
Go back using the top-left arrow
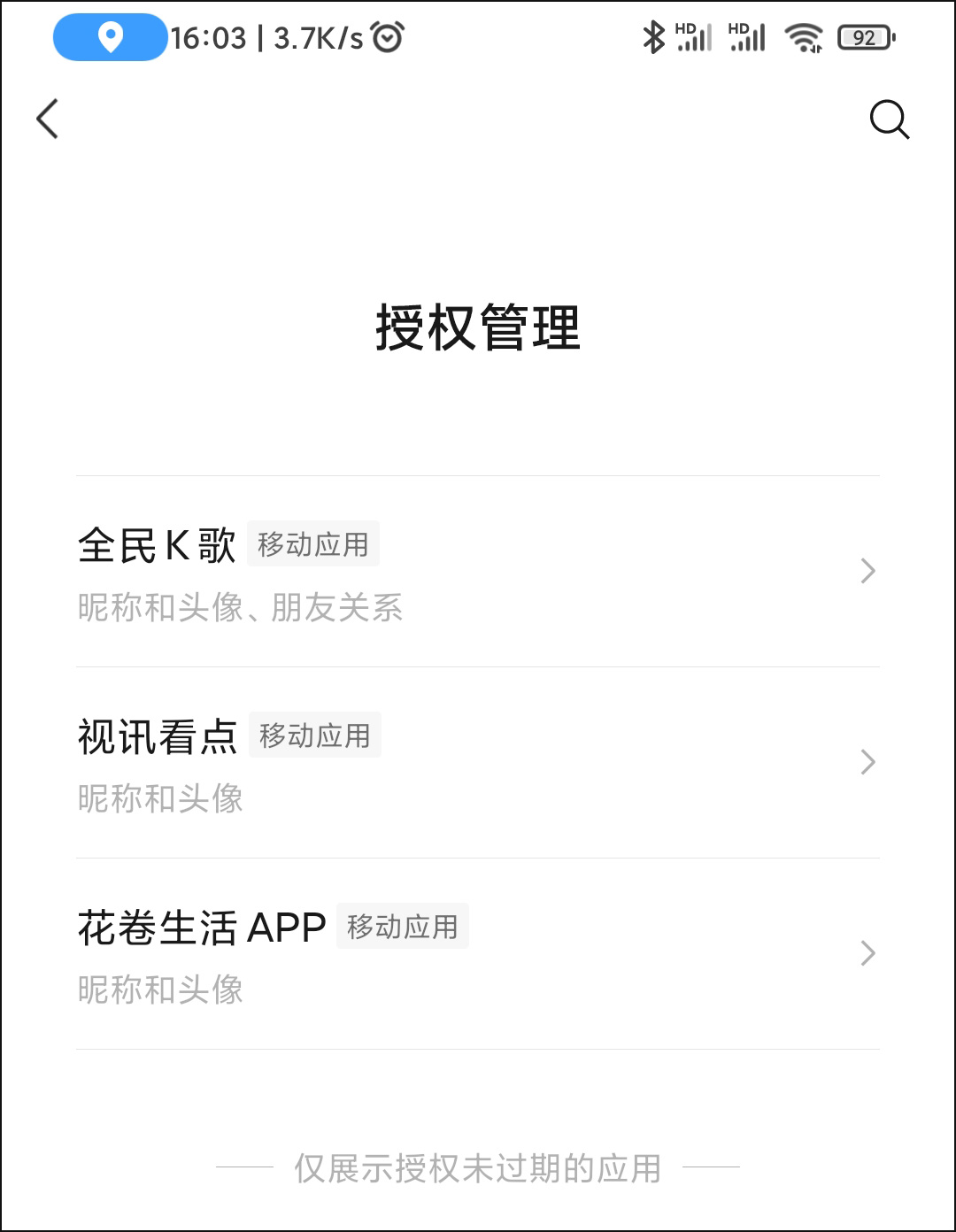coord(48,119)
